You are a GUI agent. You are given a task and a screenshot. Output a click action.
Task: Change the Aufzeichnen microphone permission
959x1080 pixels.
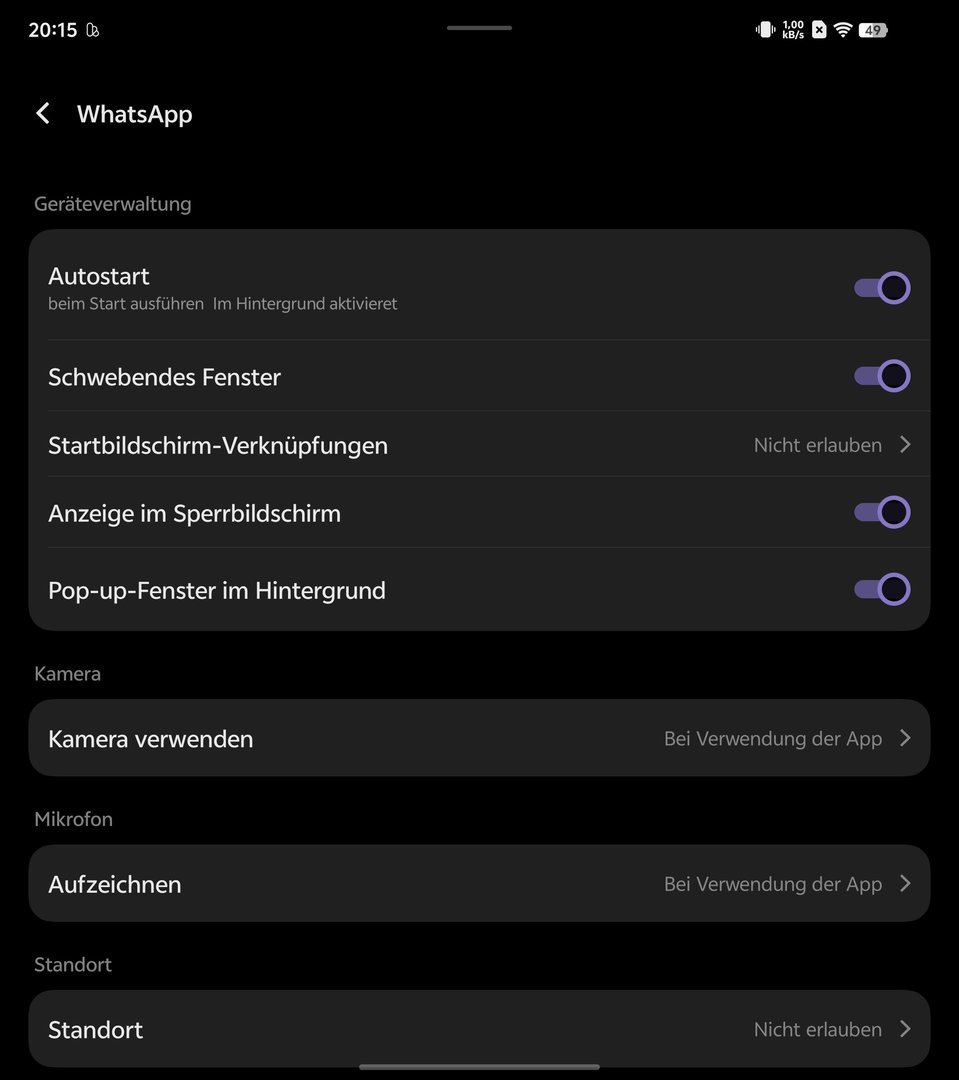pyautogui.click(x=479, y=884)
